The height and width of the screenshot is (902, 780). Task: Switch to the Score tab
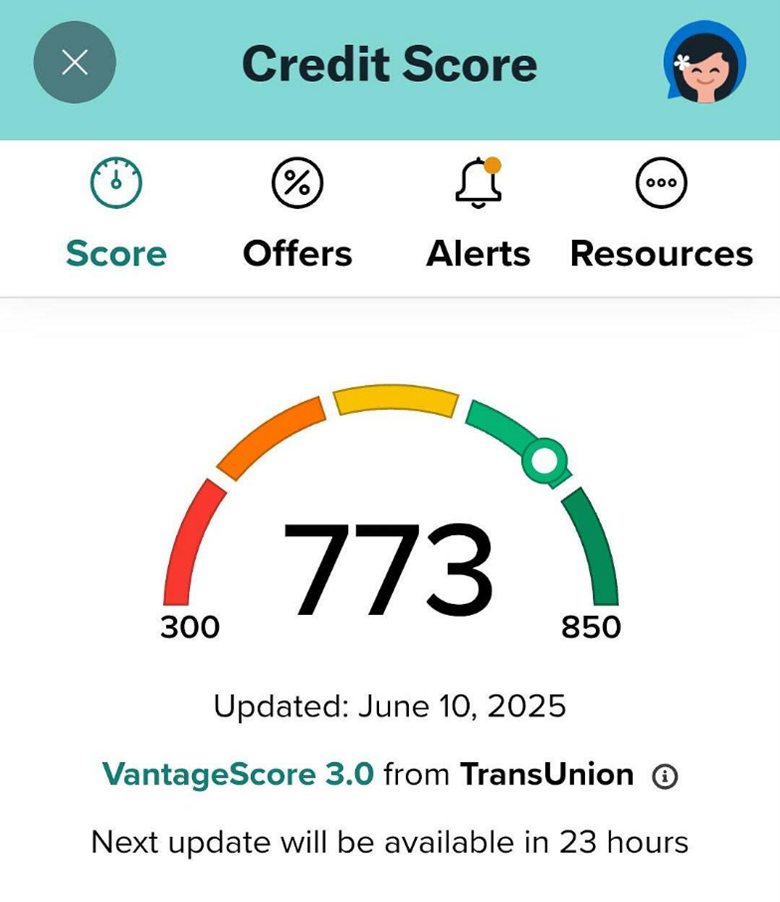point(116,214)
